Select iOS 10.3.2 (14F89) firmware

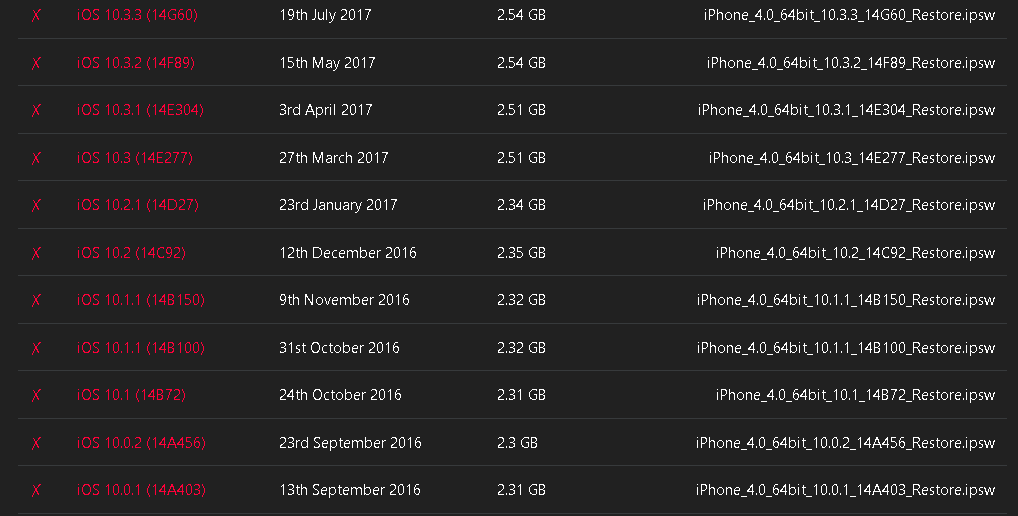click(x=135, y=63)
